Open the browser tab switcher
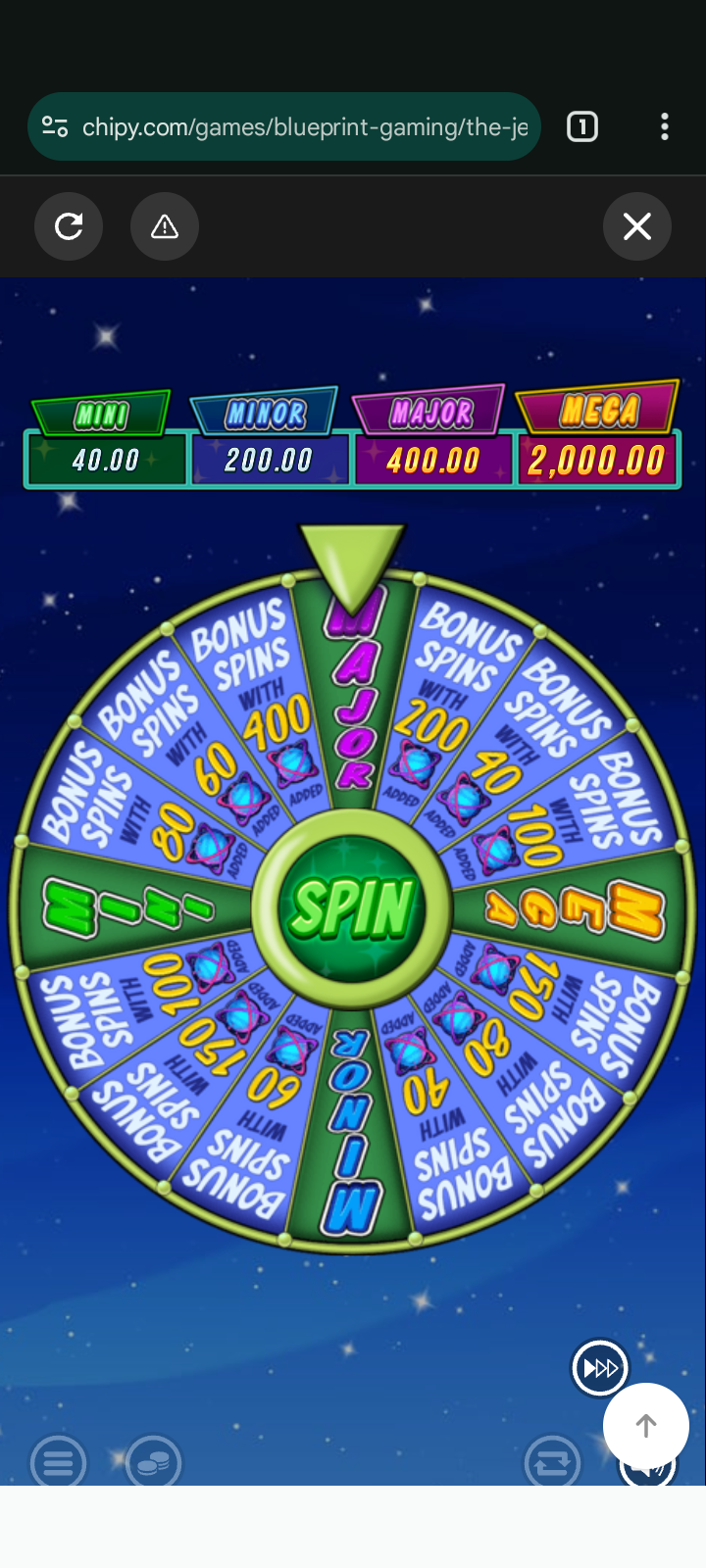 pos(582,126)
